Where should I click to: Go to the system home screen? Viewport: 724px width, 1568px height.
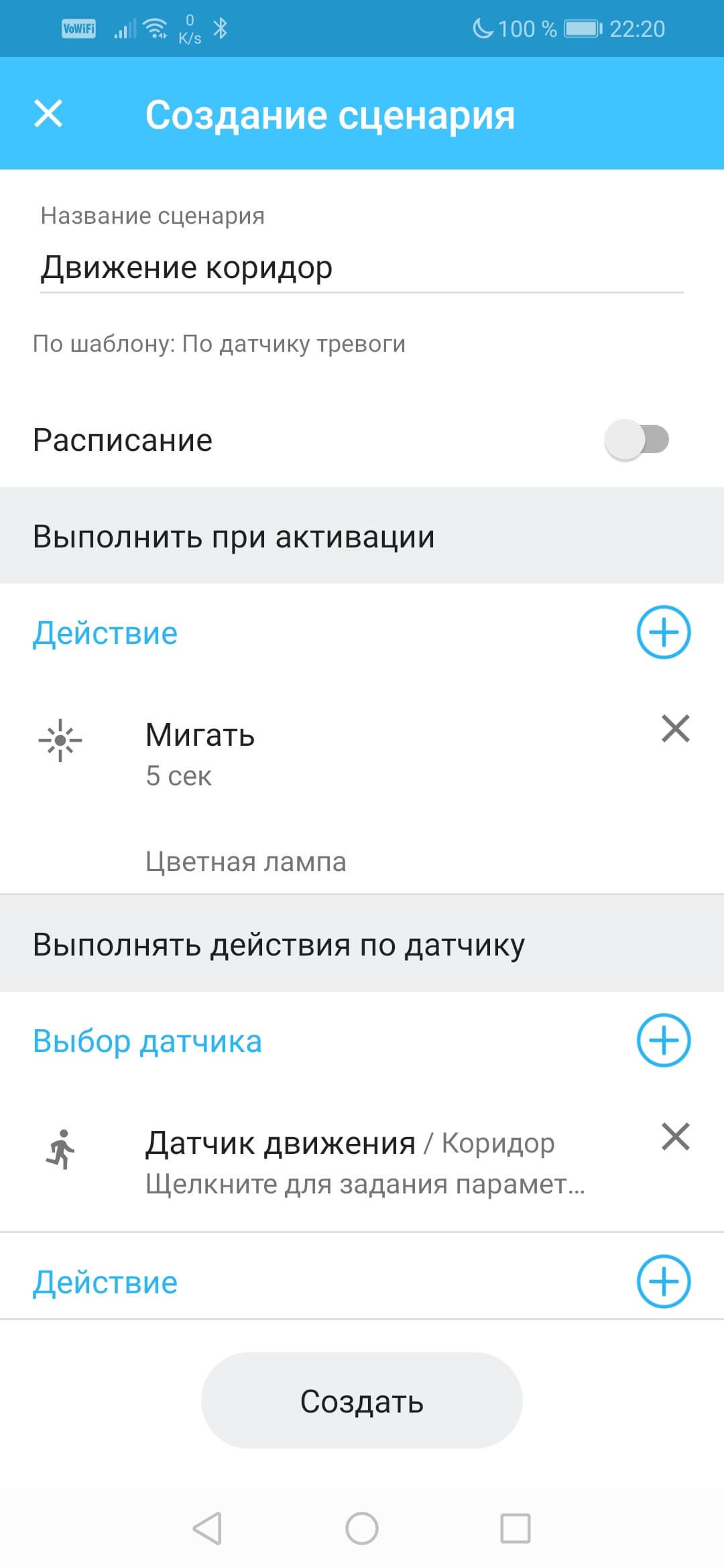pos(362,1528)
